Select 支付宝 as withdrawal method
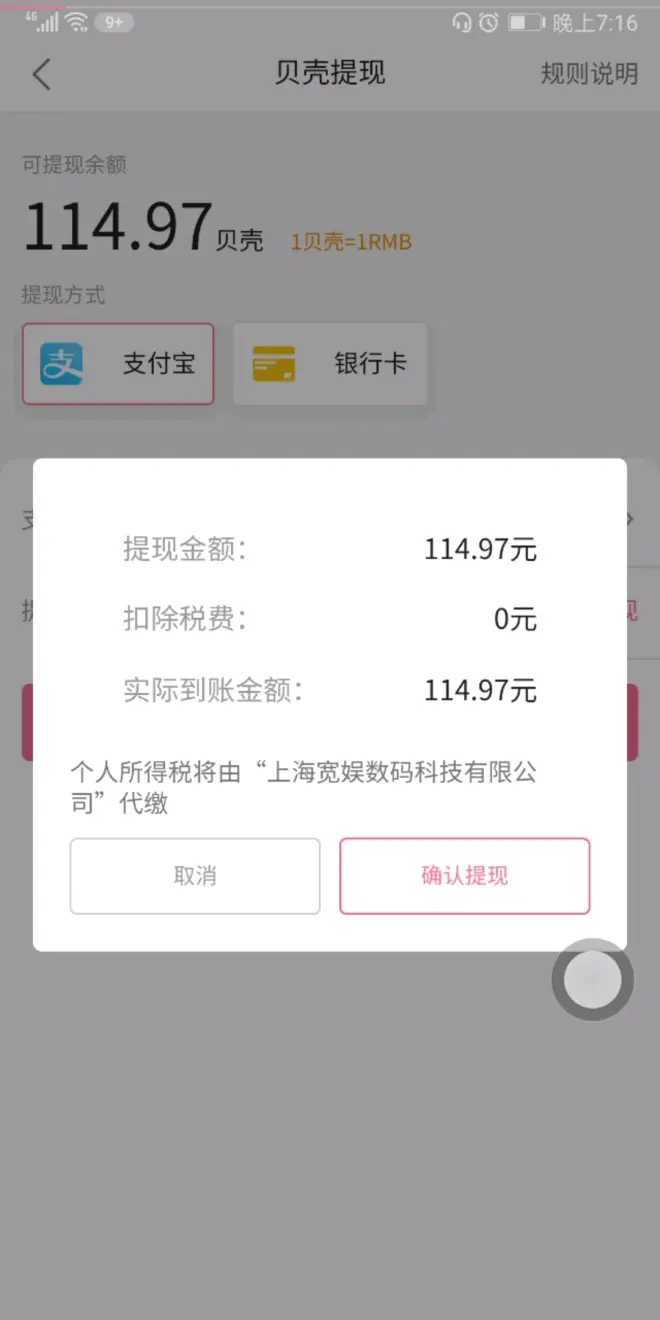Viewport: 660px width, 1320px height. click(x=118, y=363)
